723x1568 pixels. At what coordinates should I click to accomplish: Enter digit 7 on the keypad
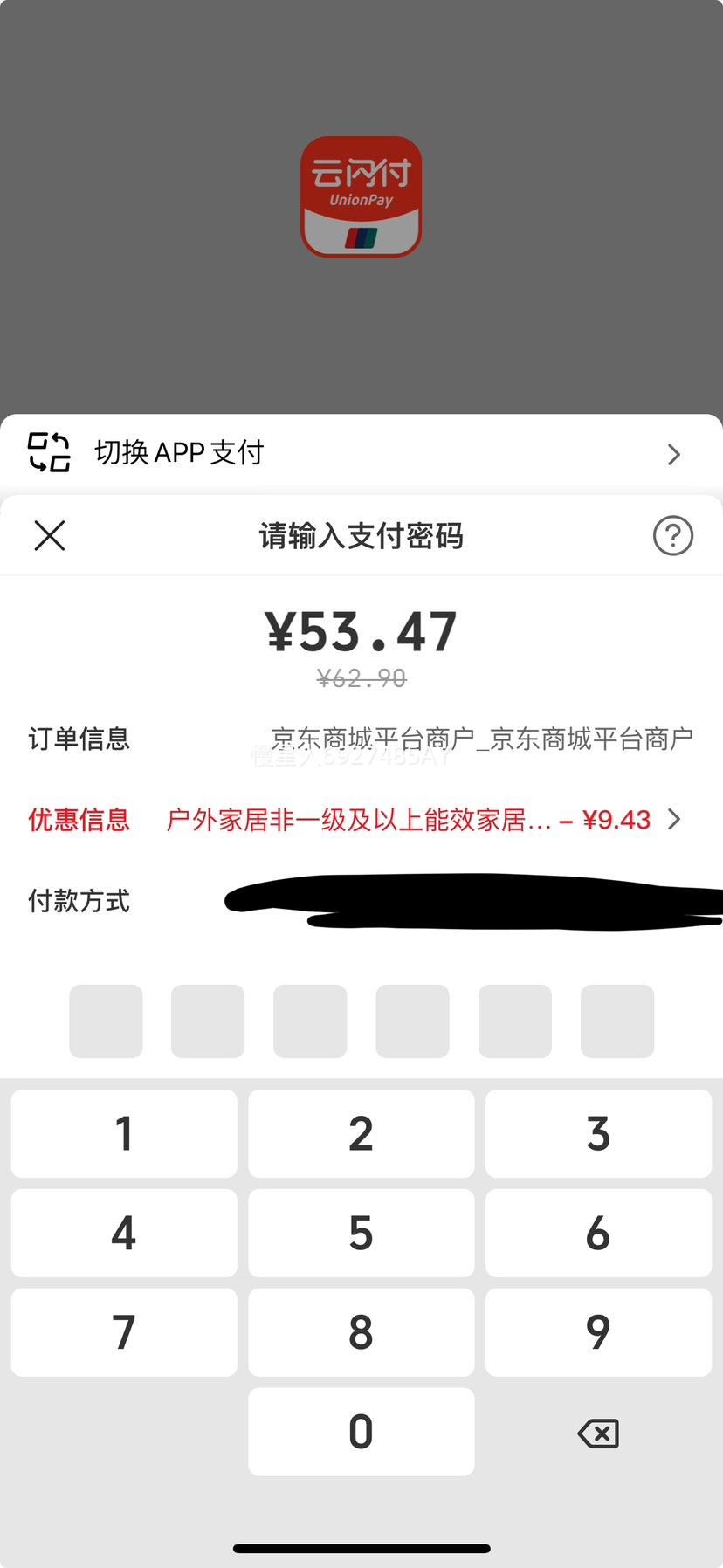pos(124,1332)
